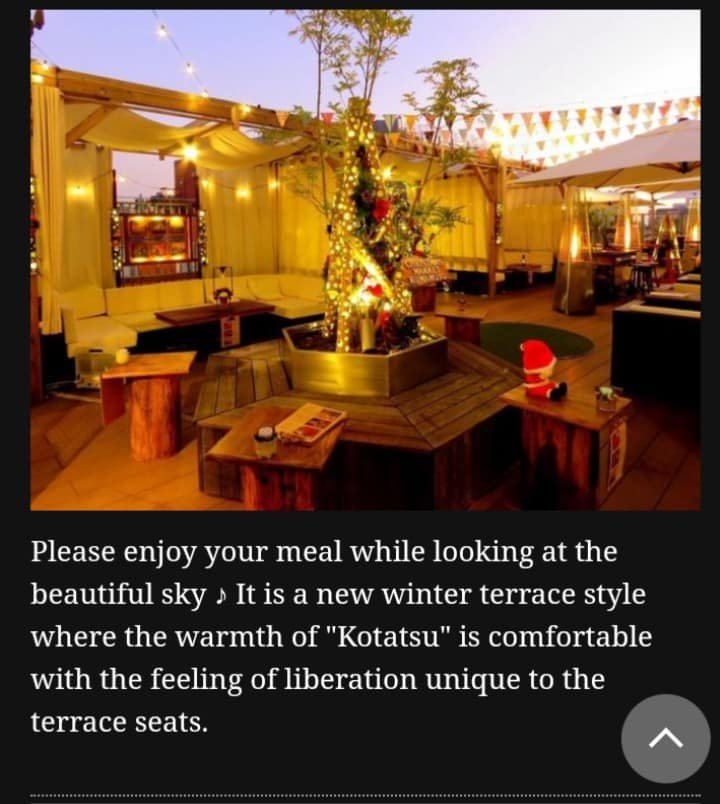Tap the scroll-to-top arrow button
720x804 pixels.
[x=665, y=738]
